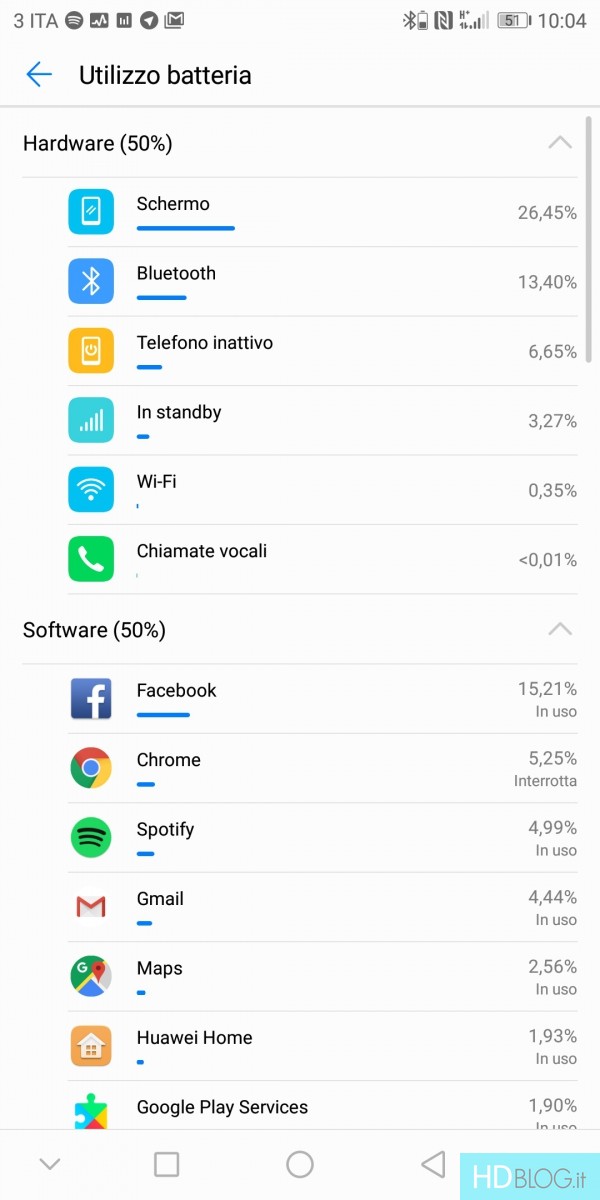Select the Gmail usage row
600x1200 pixels.
pos(320,907)
